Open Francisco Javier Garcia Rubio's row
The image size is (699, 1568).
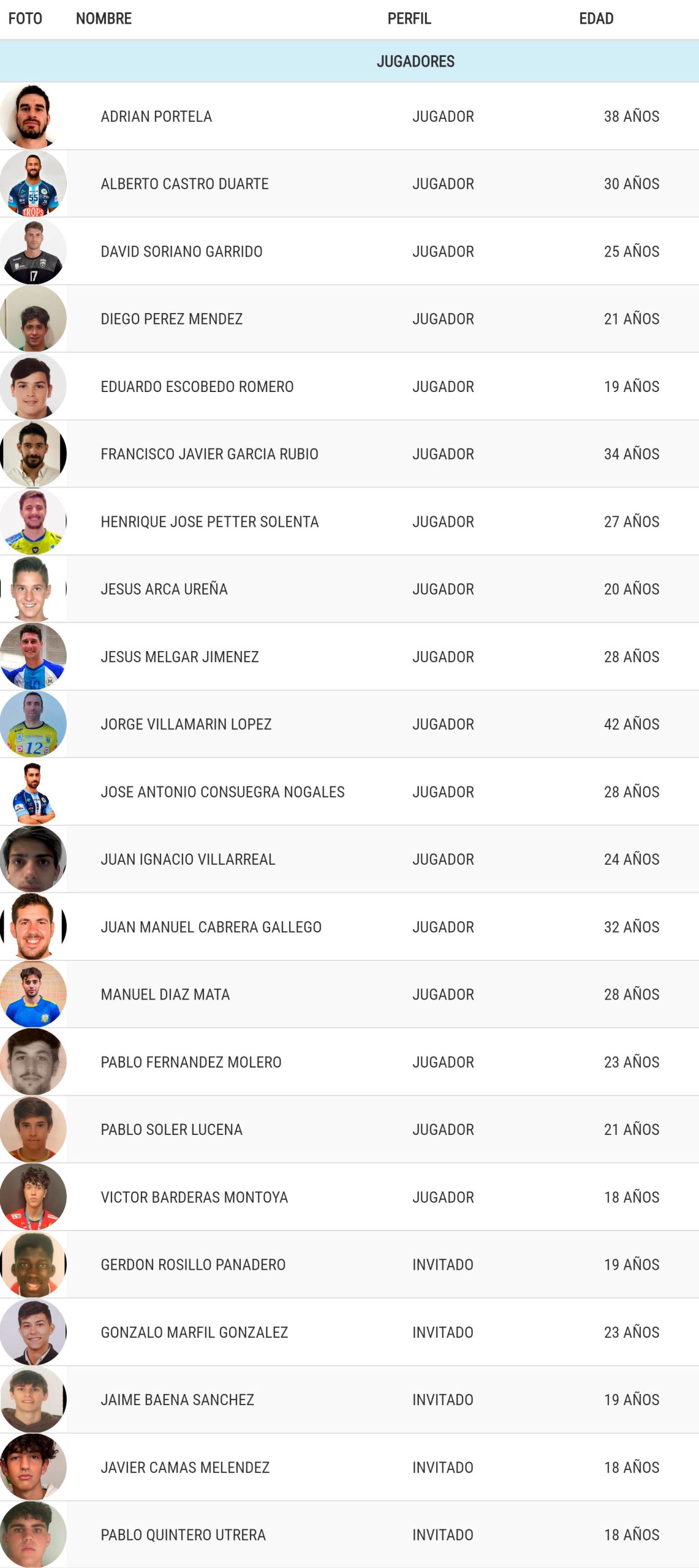pos(209,454)
